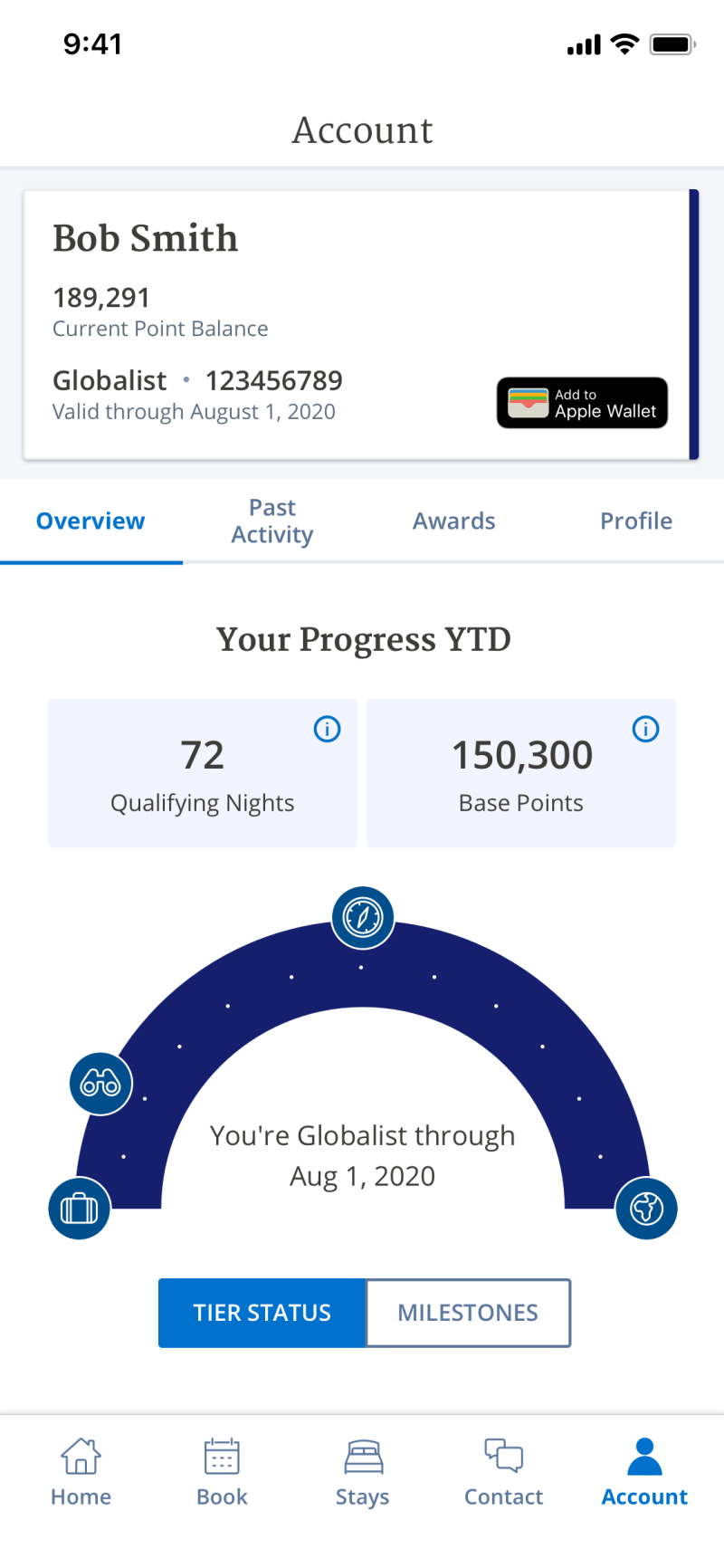Tap info icon on Qualifying Nights card

(327, 729)
